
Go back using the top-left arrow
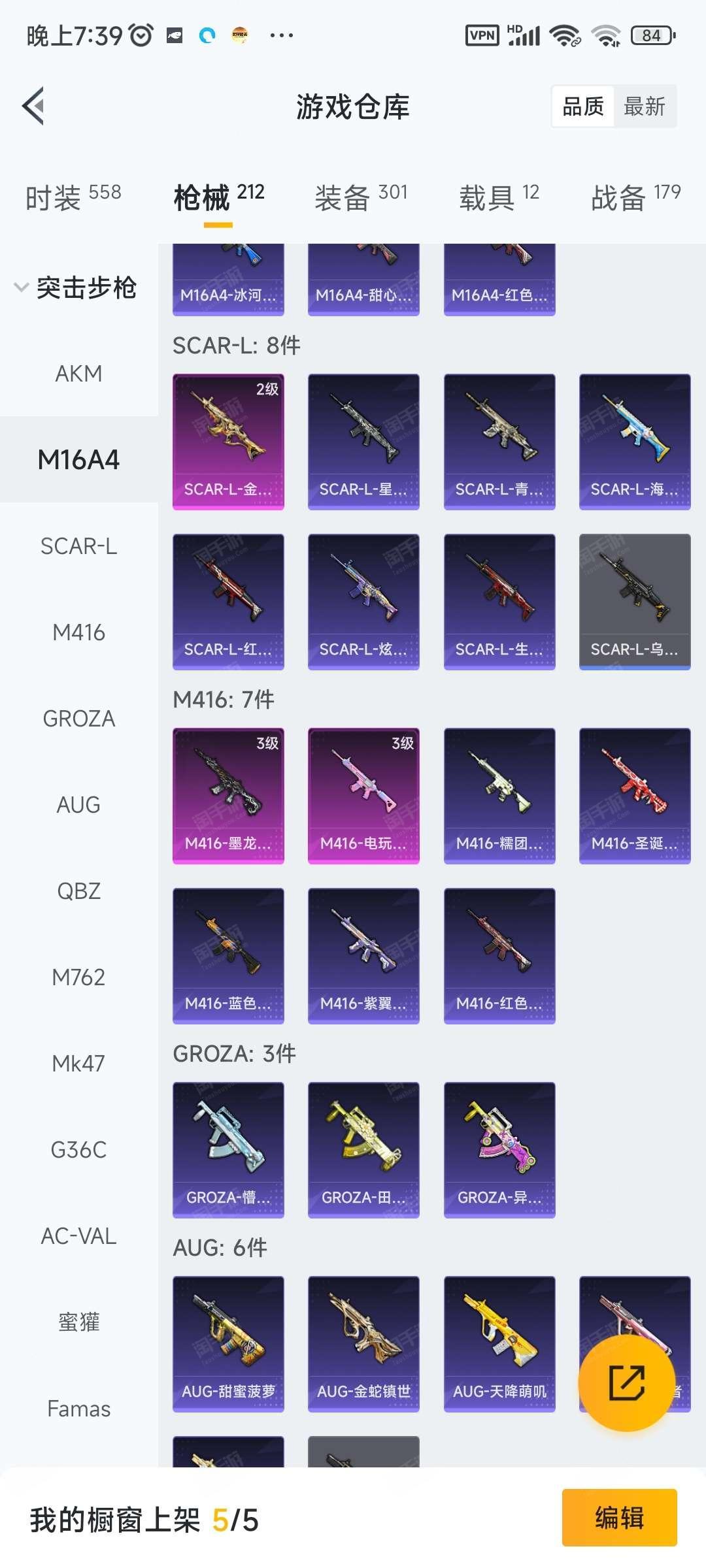[33, 106]
